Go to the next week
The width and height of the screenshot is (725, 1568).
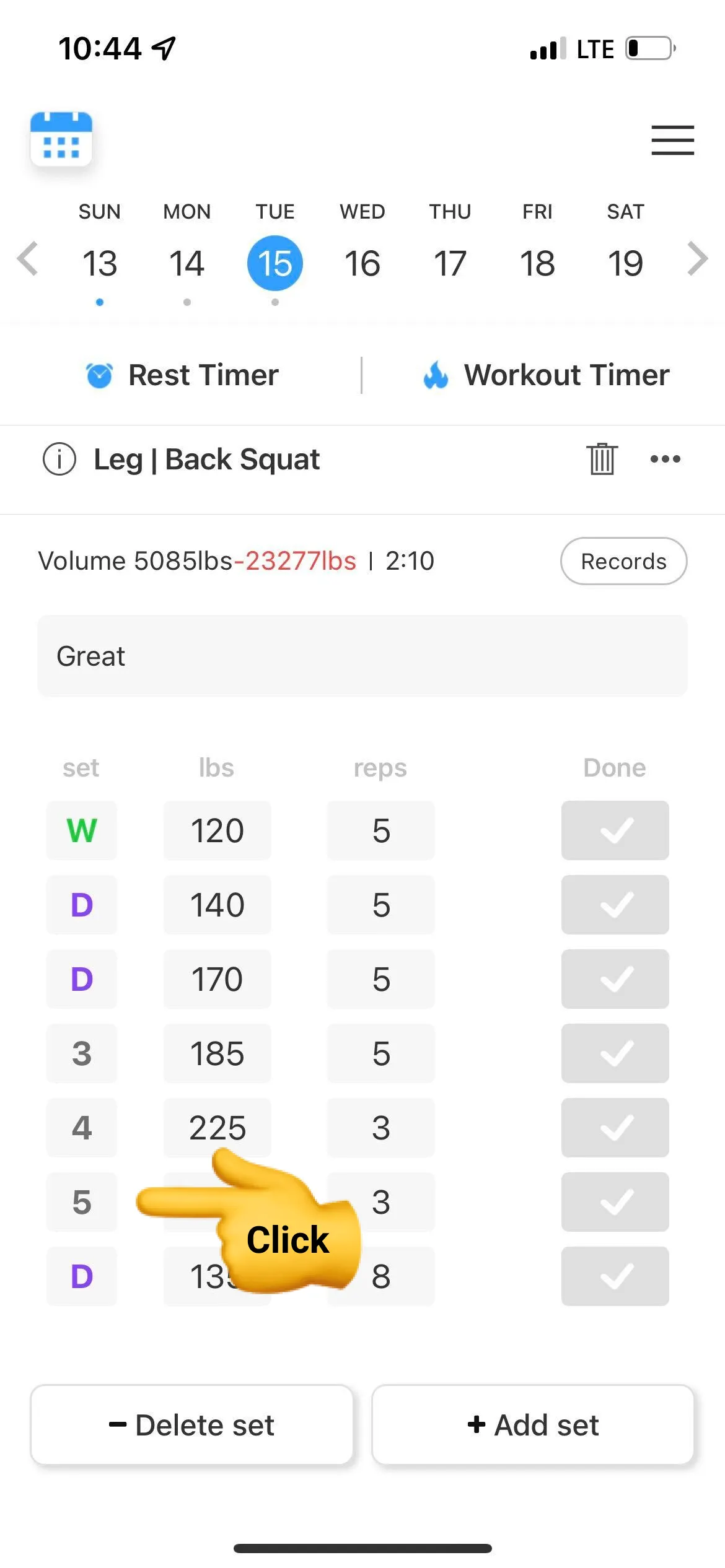point(697,259)
